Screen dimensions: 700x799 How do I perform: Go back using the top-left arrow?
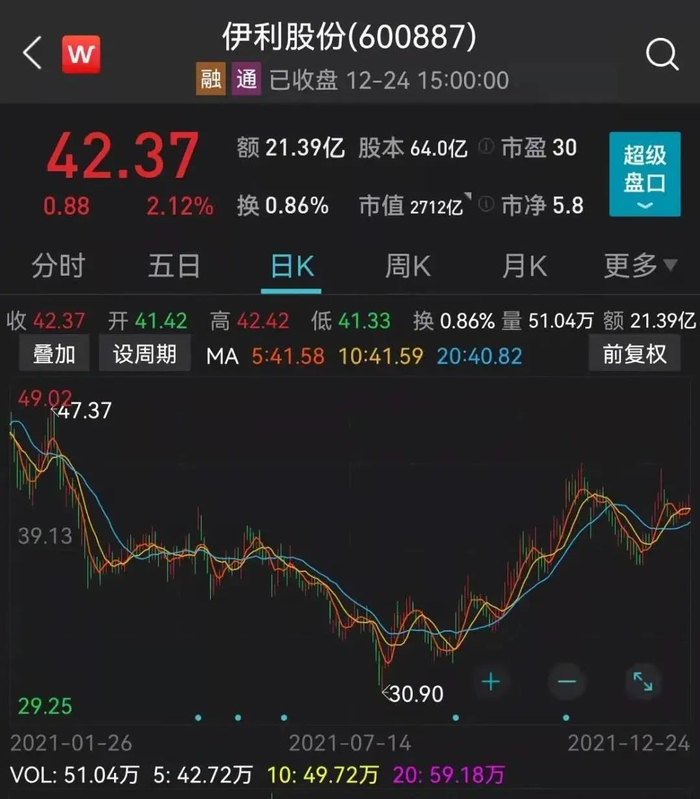click(x=32, y=53)
